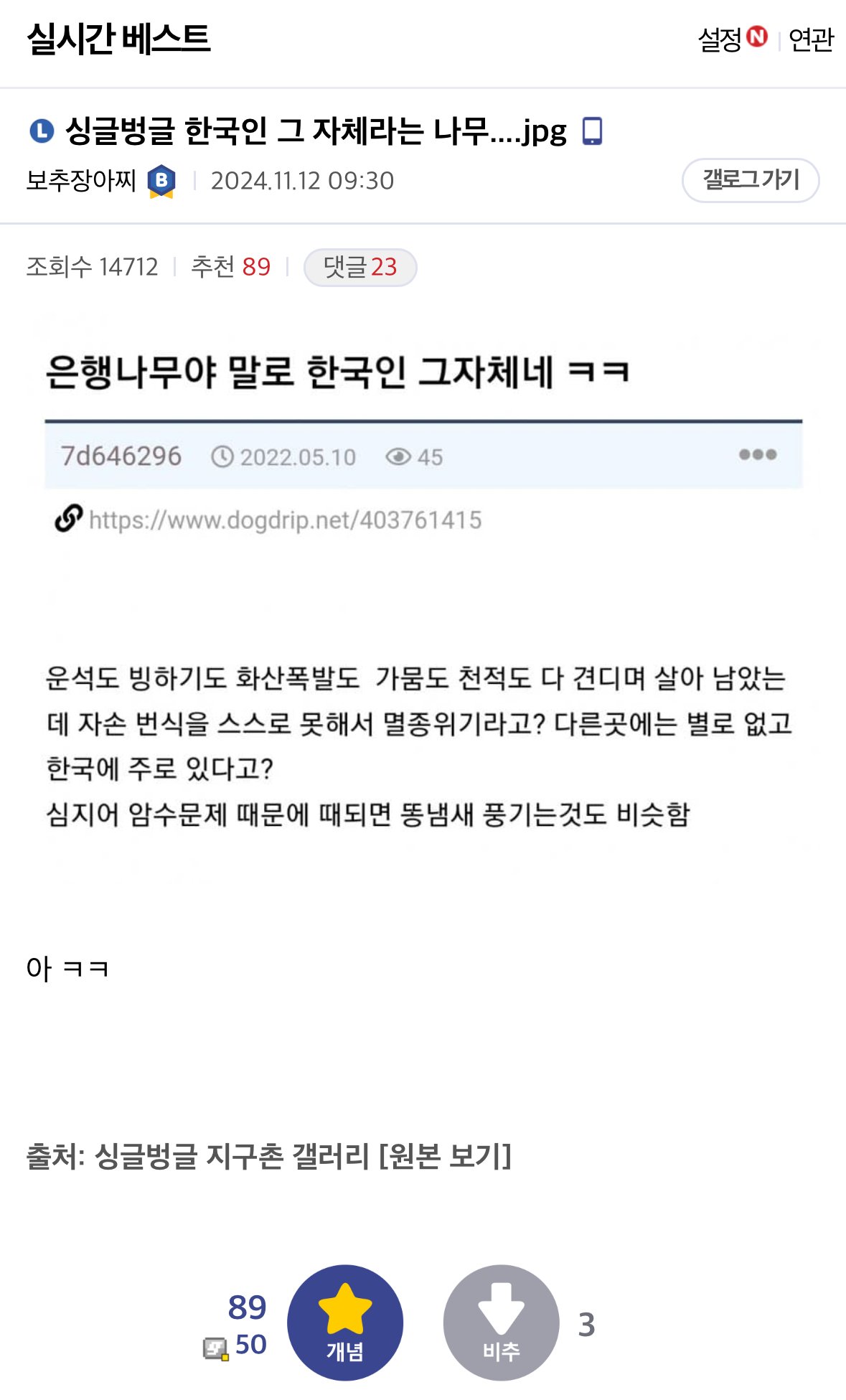This screenshot has width=846, height=1400.
Task: Open 설정 settings
Action: tap(720, 39)
